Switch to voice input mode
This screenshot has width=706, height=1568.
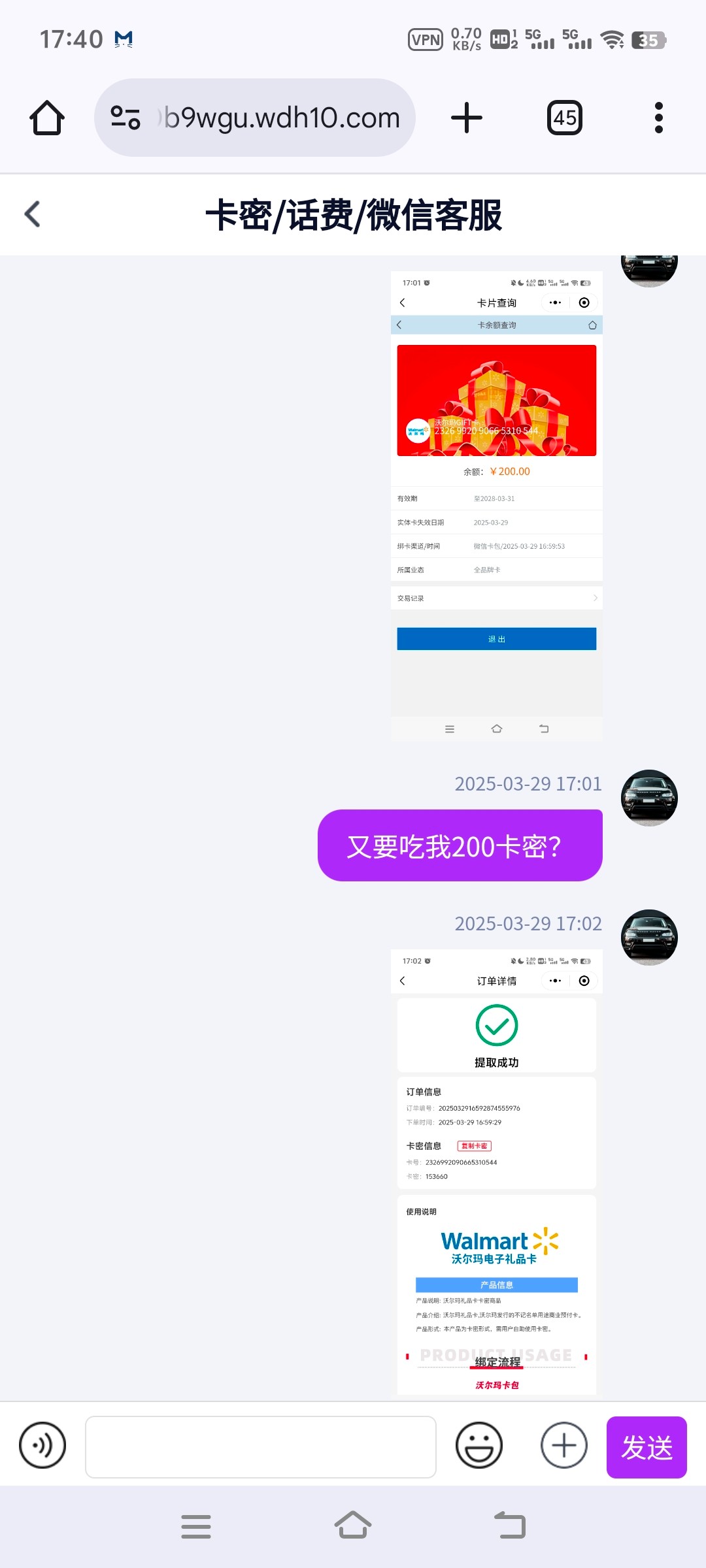[x=42, y=1445]
